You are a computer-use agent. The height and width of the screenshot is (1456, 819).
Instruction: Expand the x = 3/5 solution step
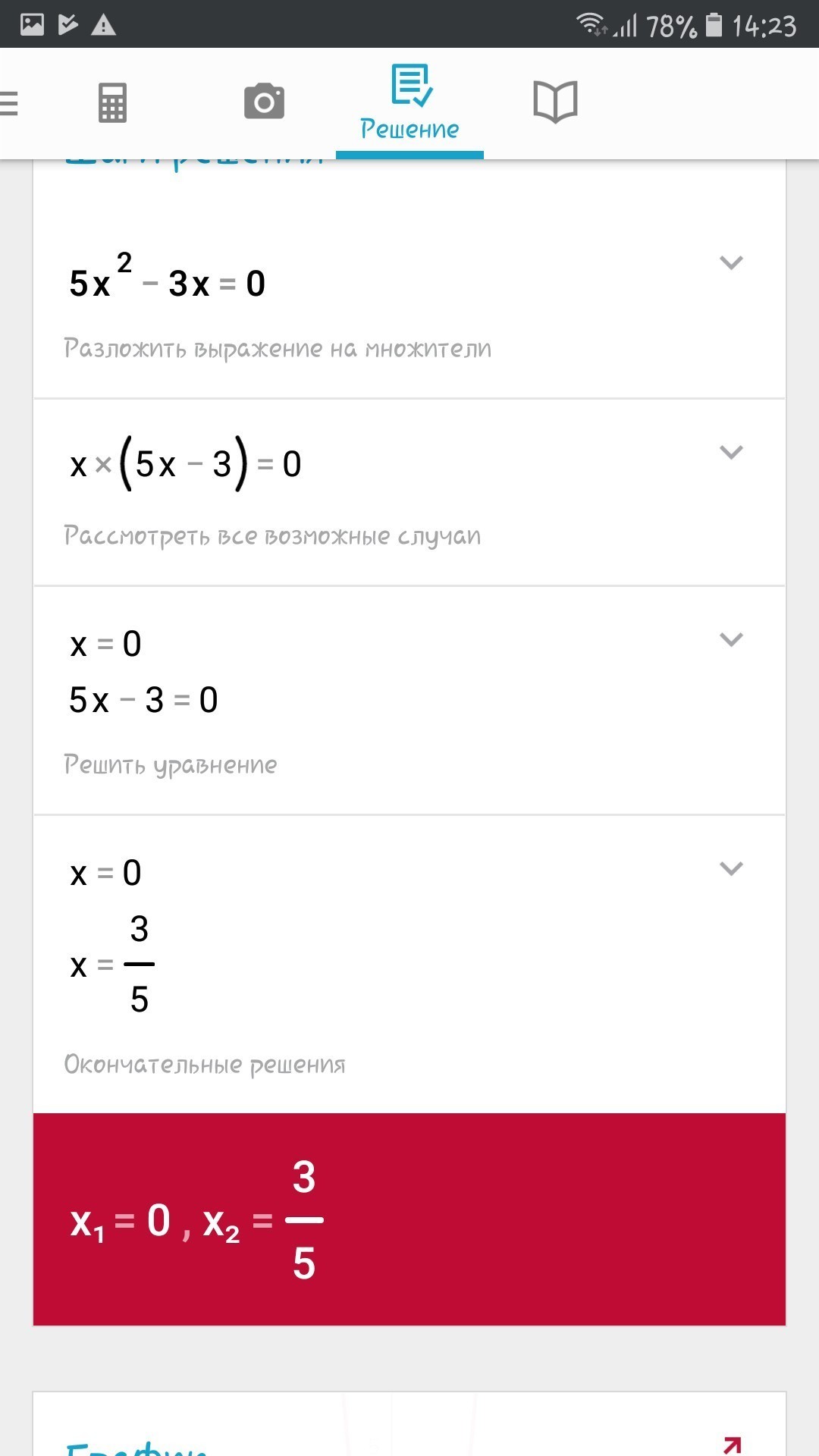(731, 869)
